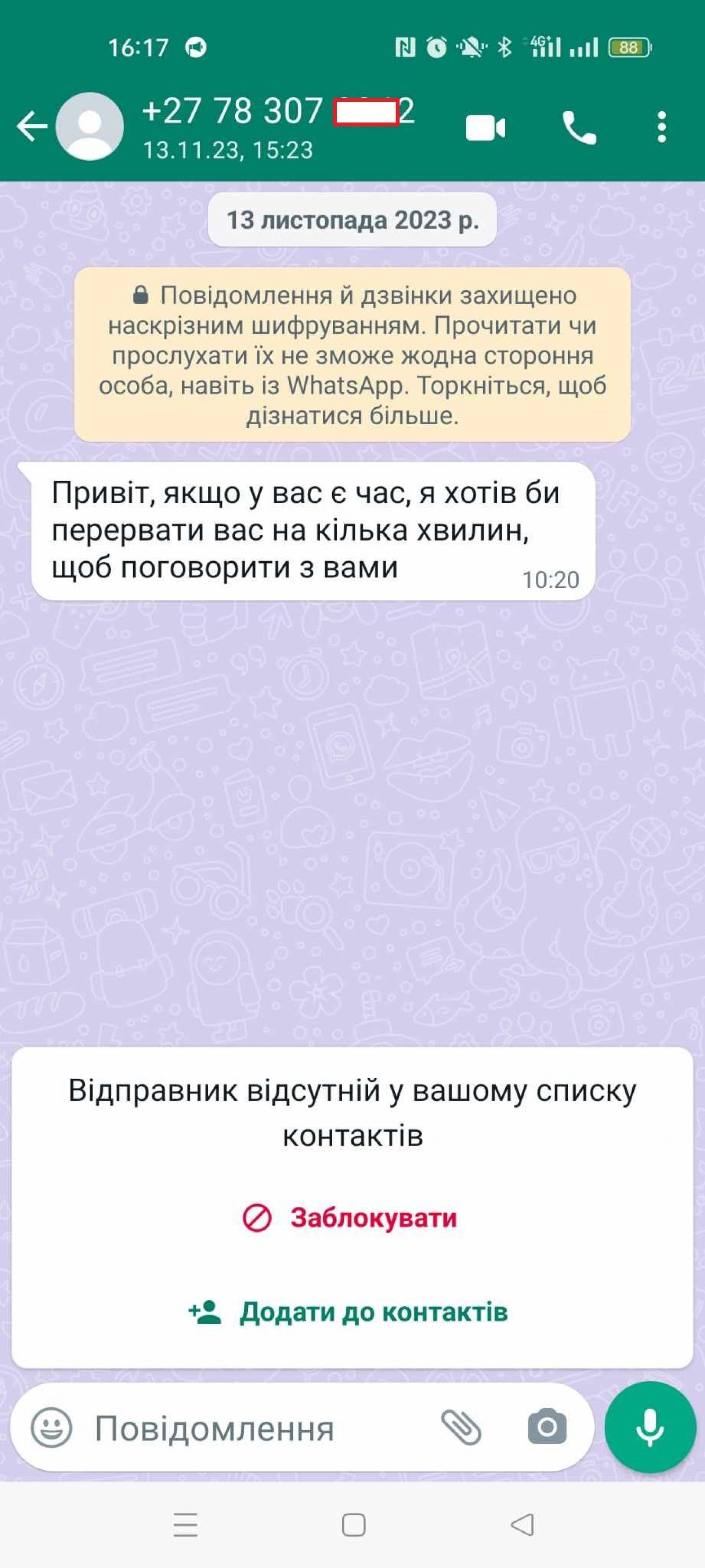This screenshot has height=1568, width=705.
Task: Open recent apps from navigation bar
Action: tap(185, 1525)
